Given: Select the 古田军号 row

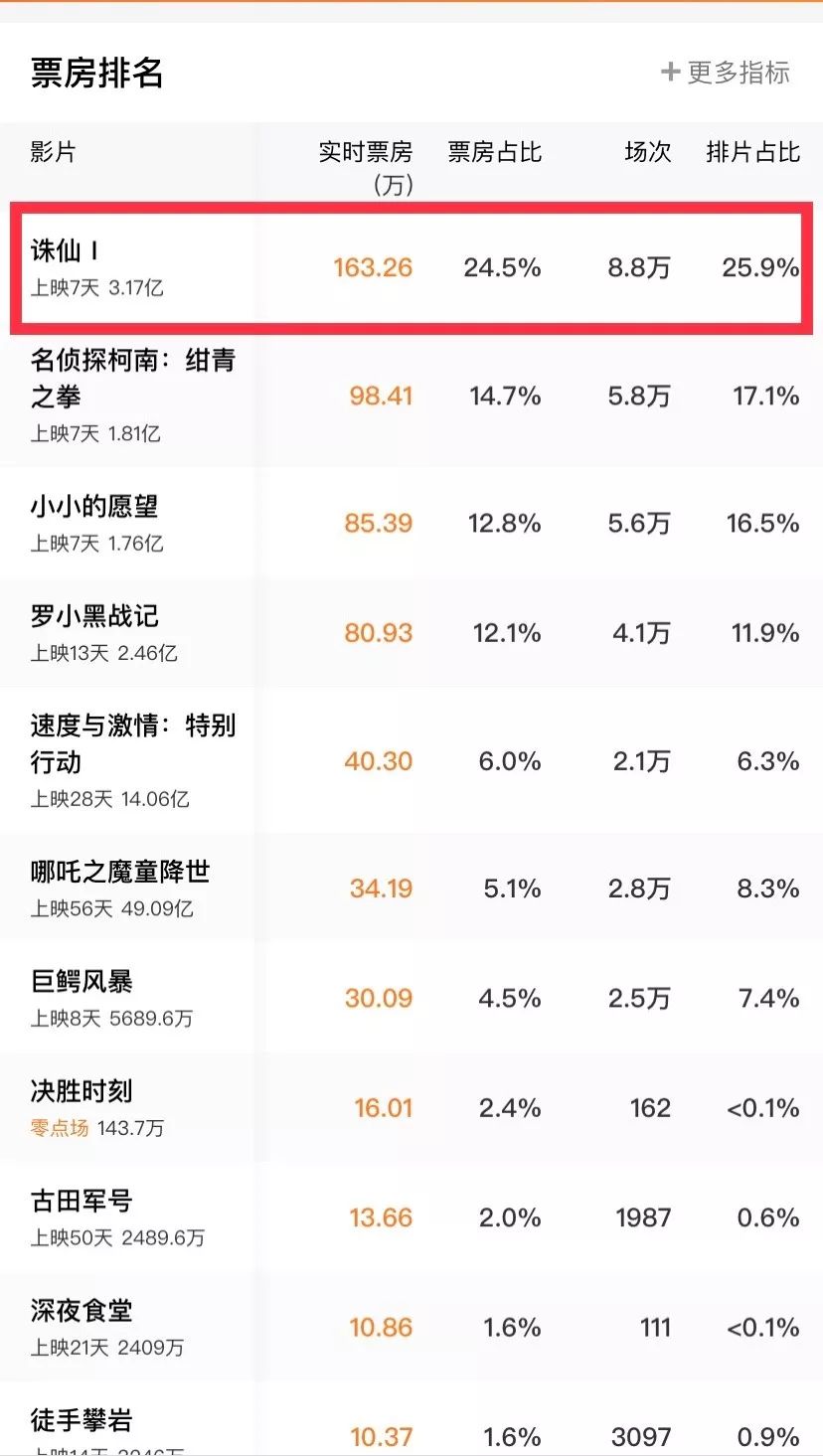Looking at the screenshot, I should [411, 1216].
